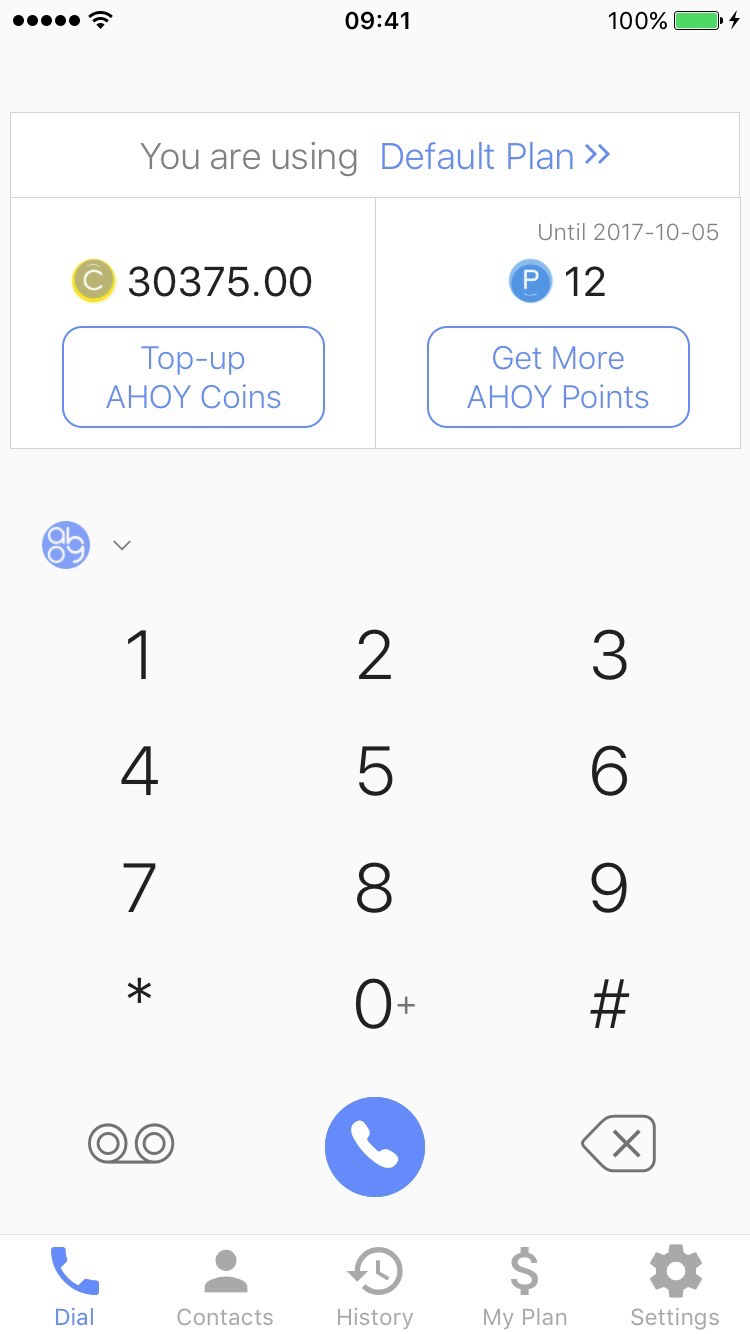The width and height of the screenshot is (750, 1334).
Task: Open voicemail with the tape reel icon
Action: click(131, 1143)
